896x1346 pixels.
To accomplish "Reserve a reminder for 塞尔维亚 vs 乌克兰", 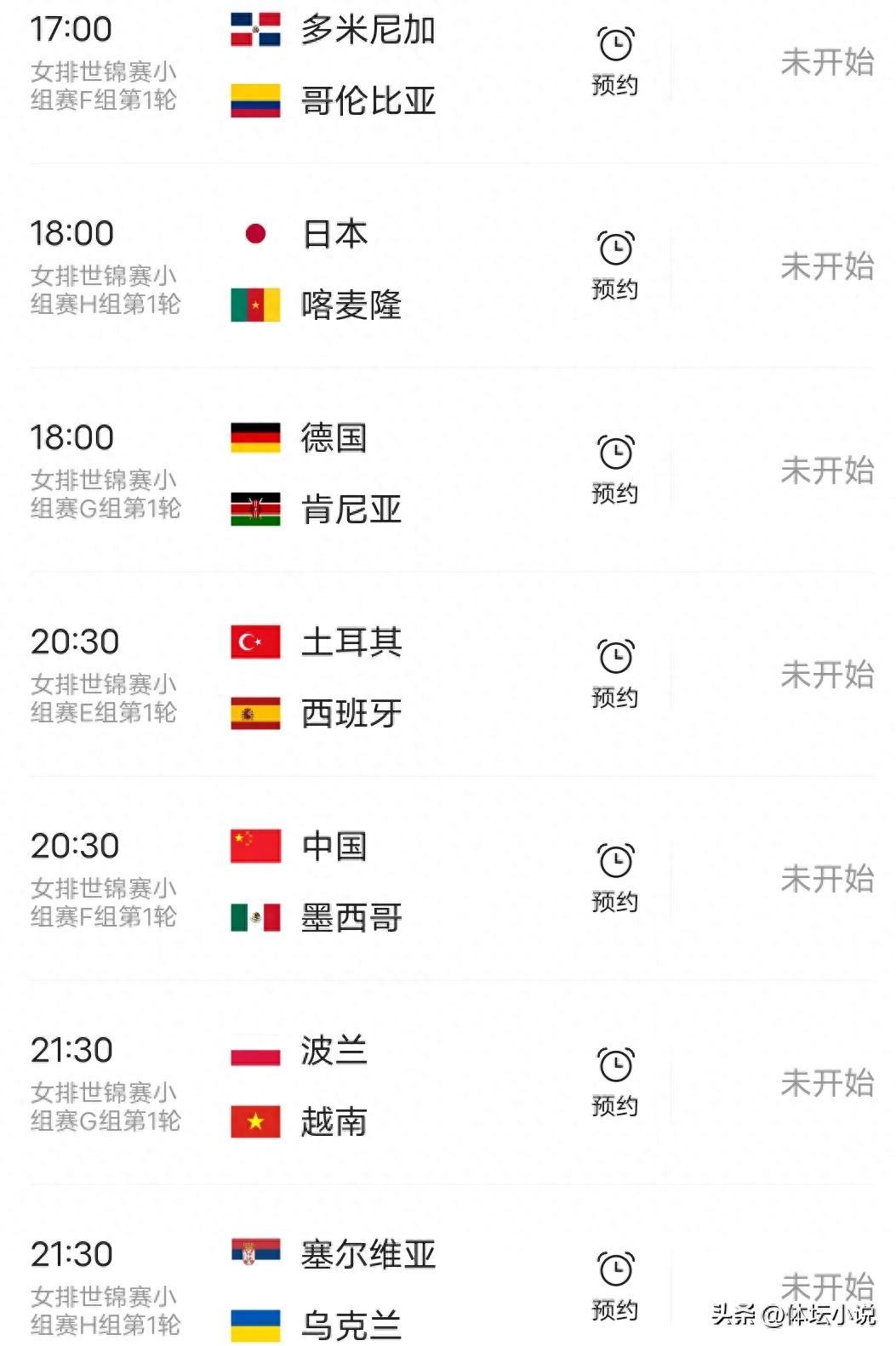I will pos(615,1286).
